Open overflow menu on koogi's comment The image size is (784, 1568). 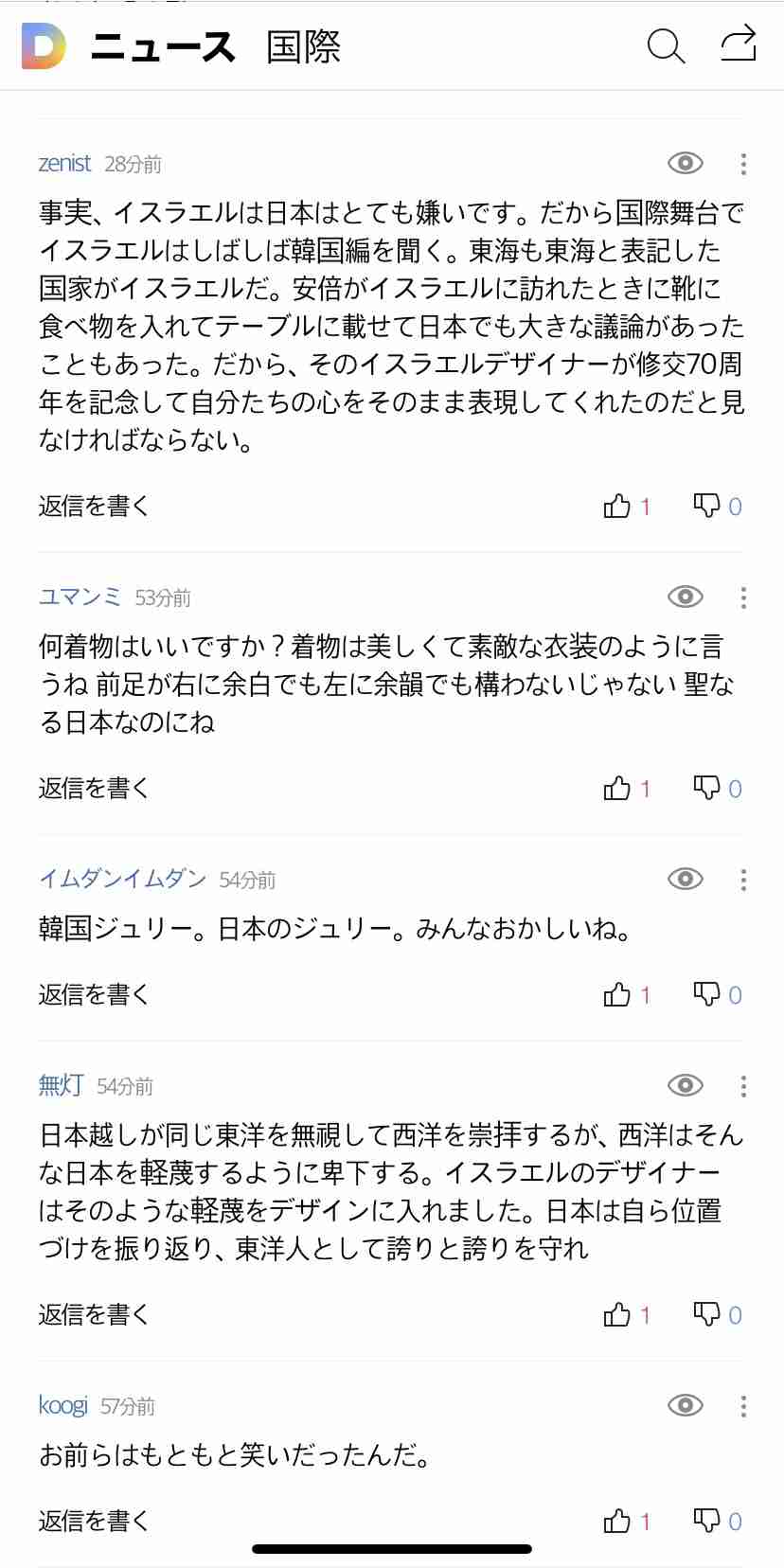[x=743, y=1406]
